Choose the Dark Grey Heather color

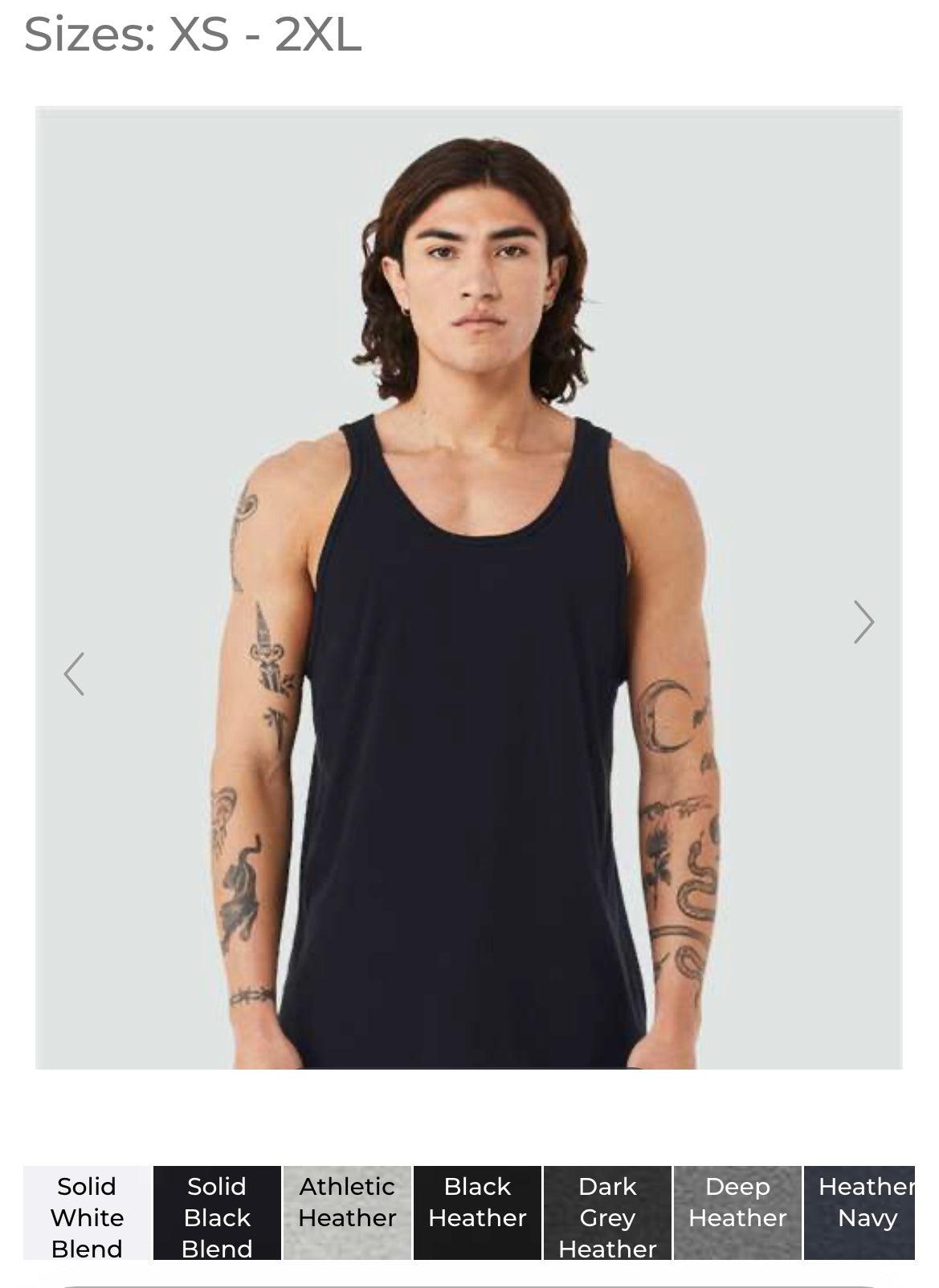point(607,1213)
